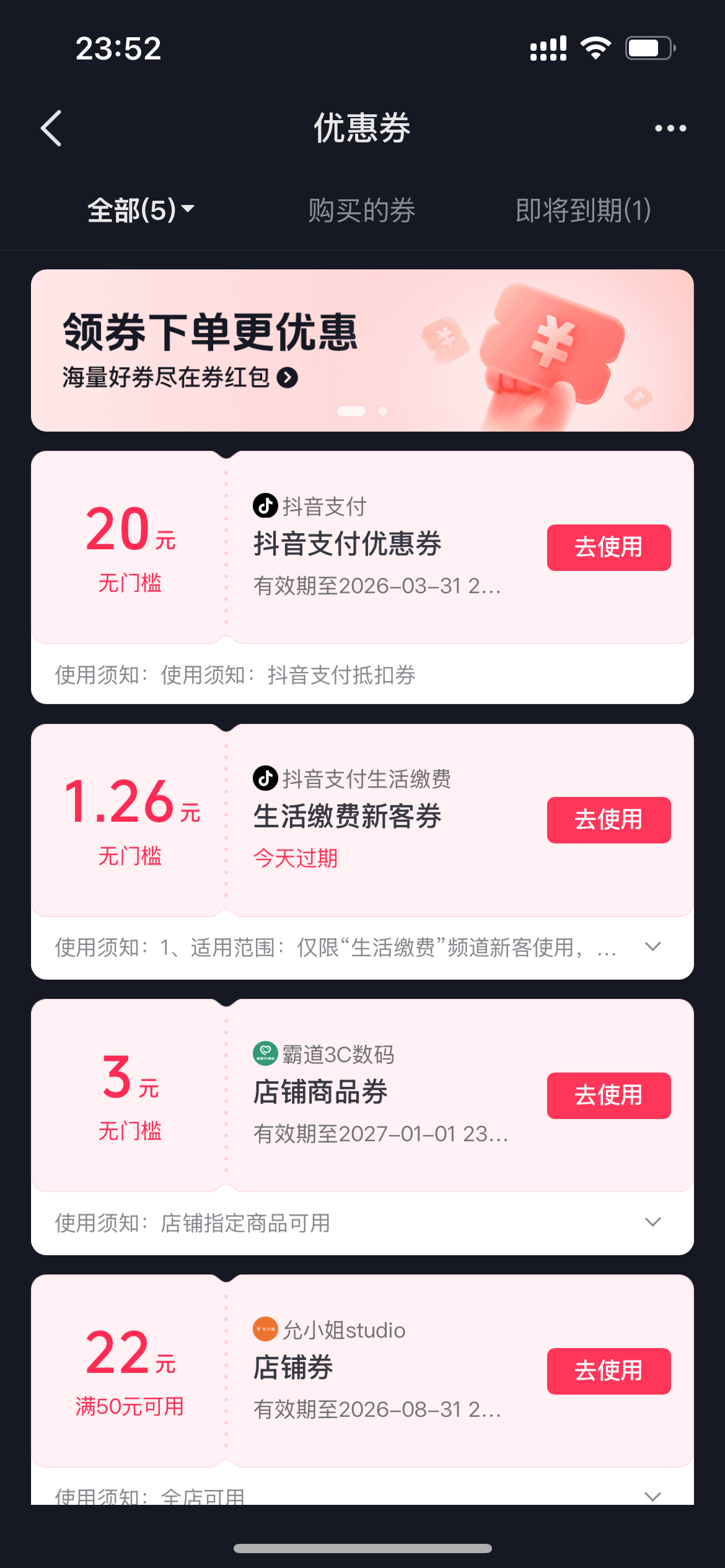Select the second banner page indicator dot
Image resolution: width=725 pixels, height=1568 pixels.
point(383,411)
